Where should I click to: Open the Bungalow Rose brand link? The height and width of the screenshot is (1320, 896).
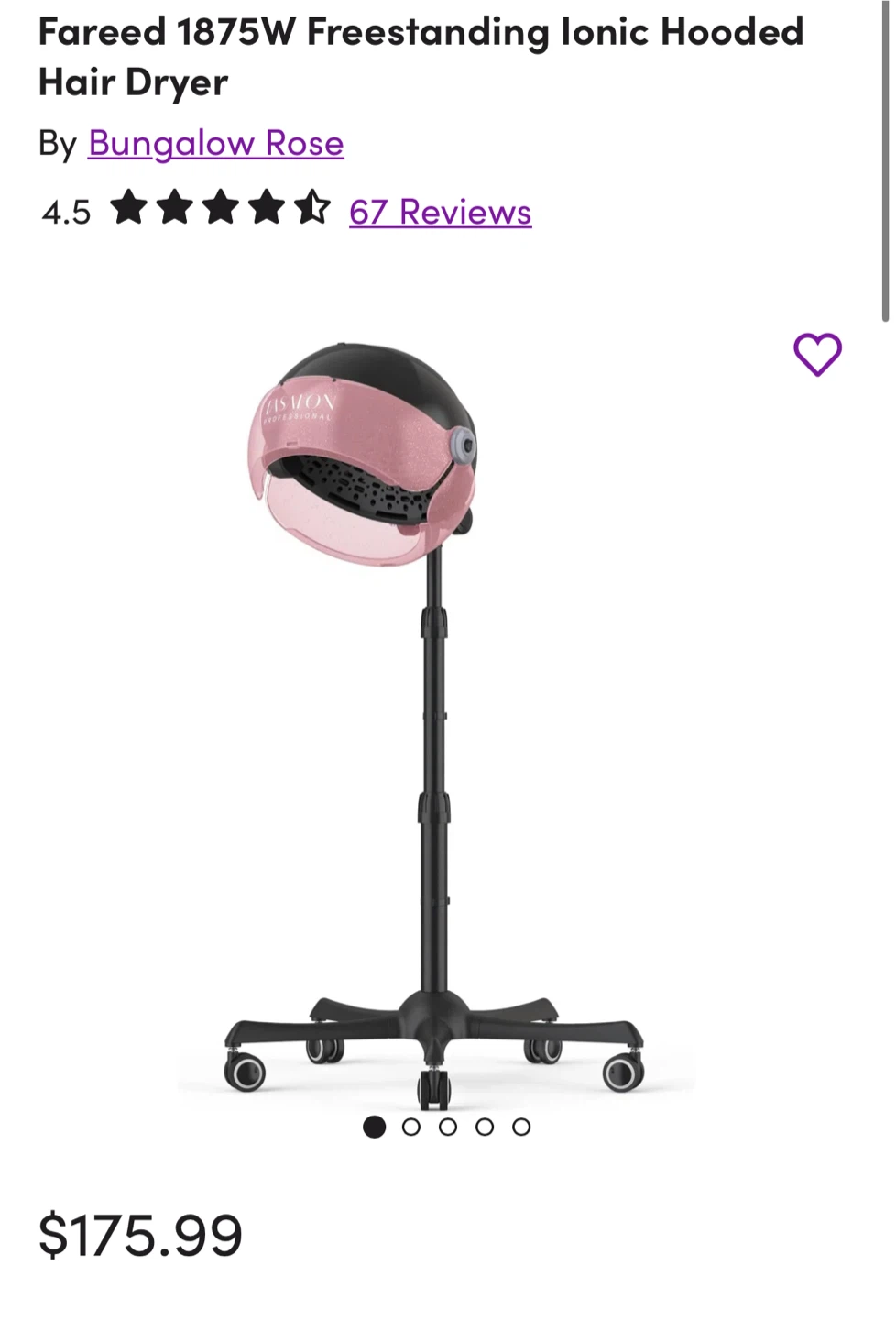pos(215,143)
